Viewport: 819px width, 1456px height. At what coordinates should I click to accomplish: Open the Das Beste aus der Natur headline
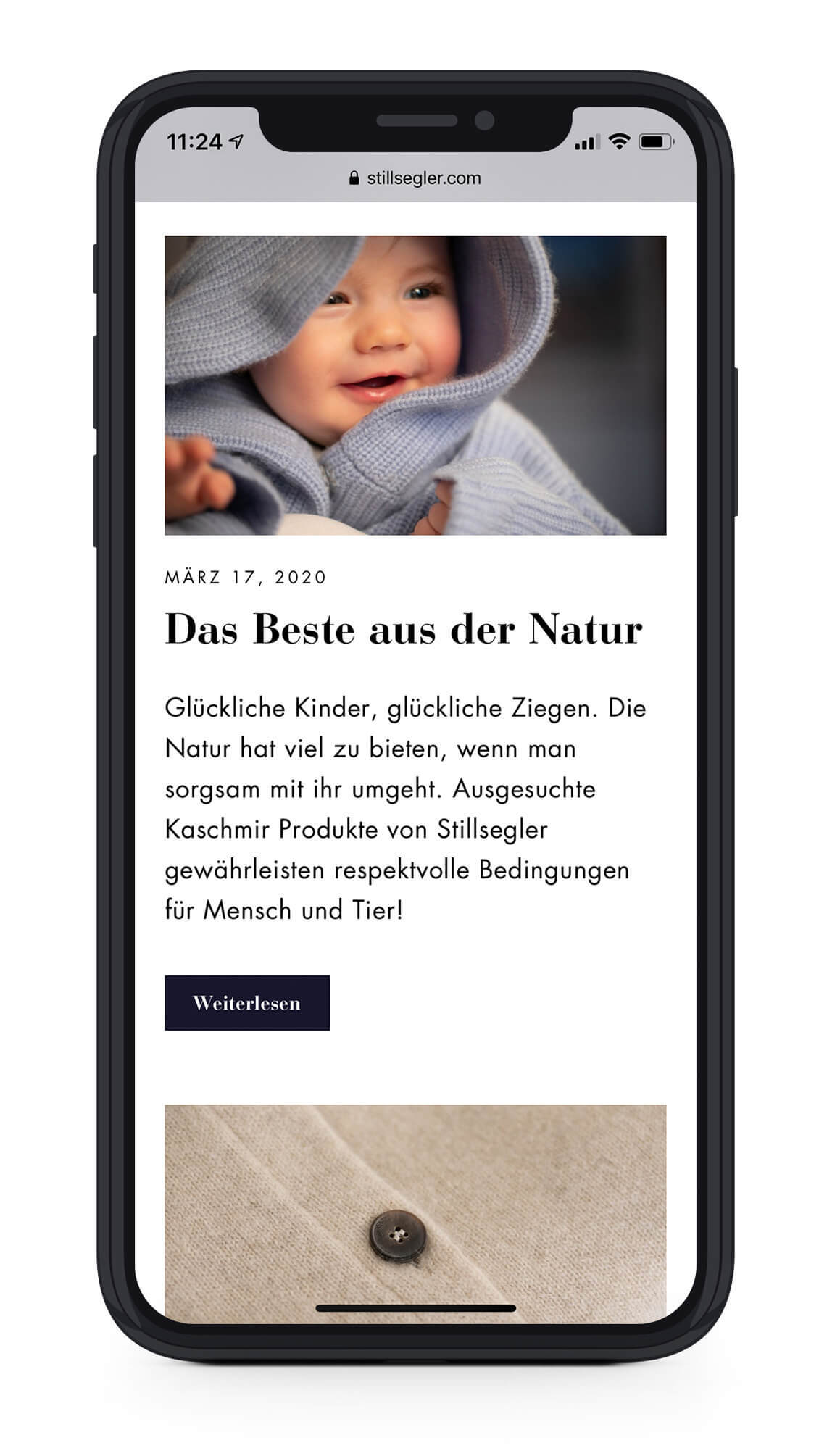point(403,628)
